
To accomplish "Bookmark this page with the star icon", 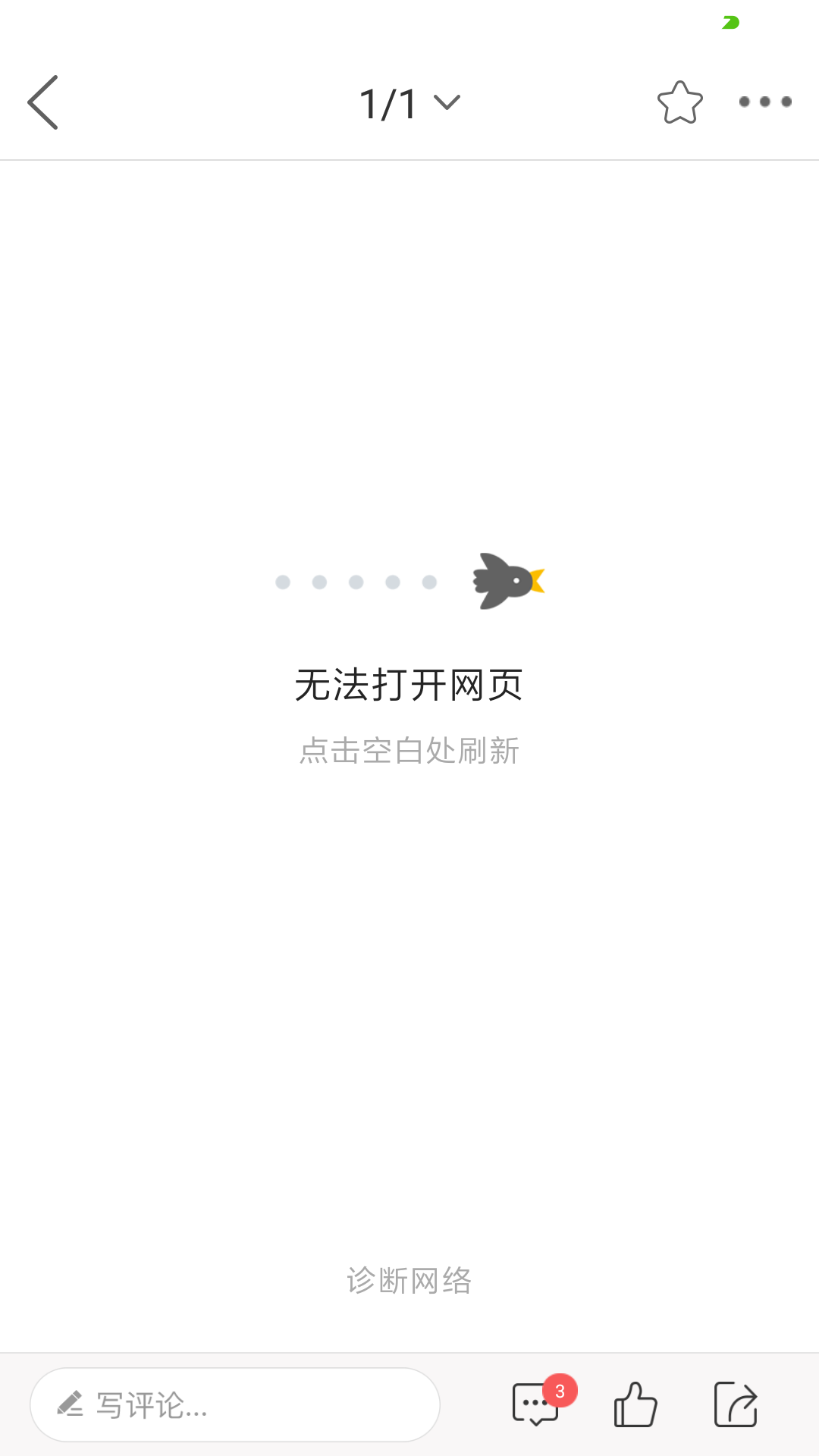I will point(679,102).
